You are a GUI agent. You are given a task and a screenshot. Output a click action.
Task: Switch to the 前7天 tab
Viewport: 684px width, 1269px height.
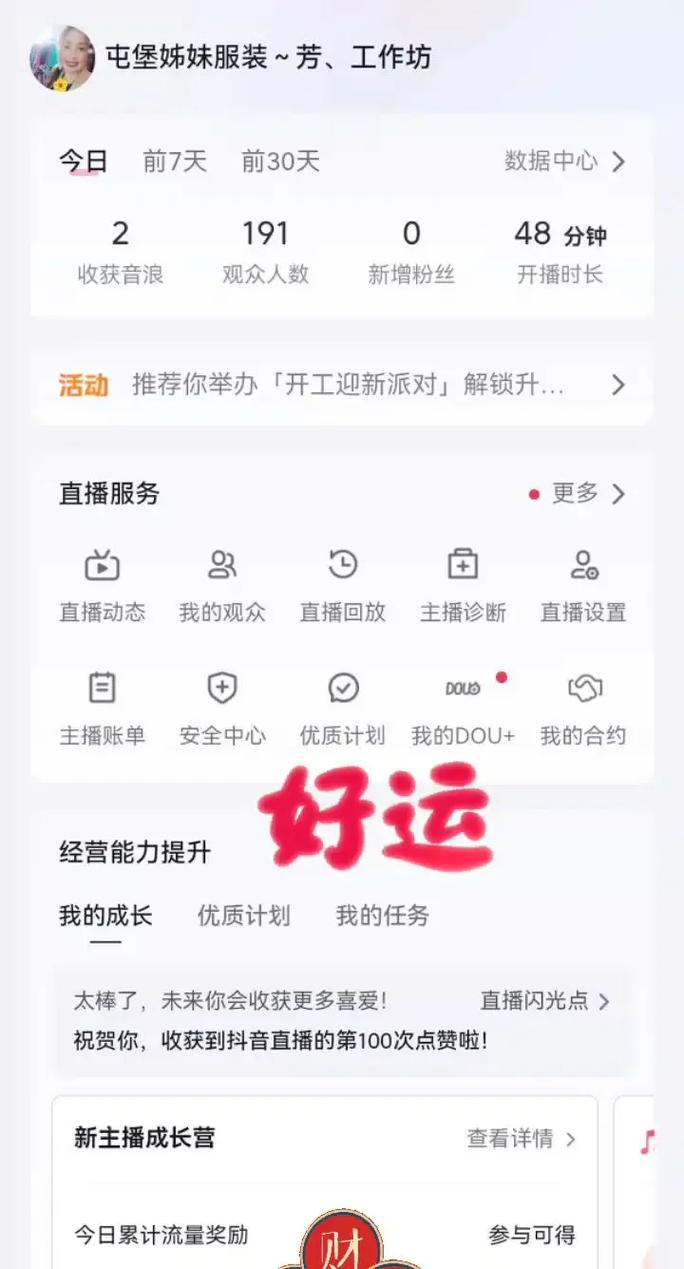(174, 161)
